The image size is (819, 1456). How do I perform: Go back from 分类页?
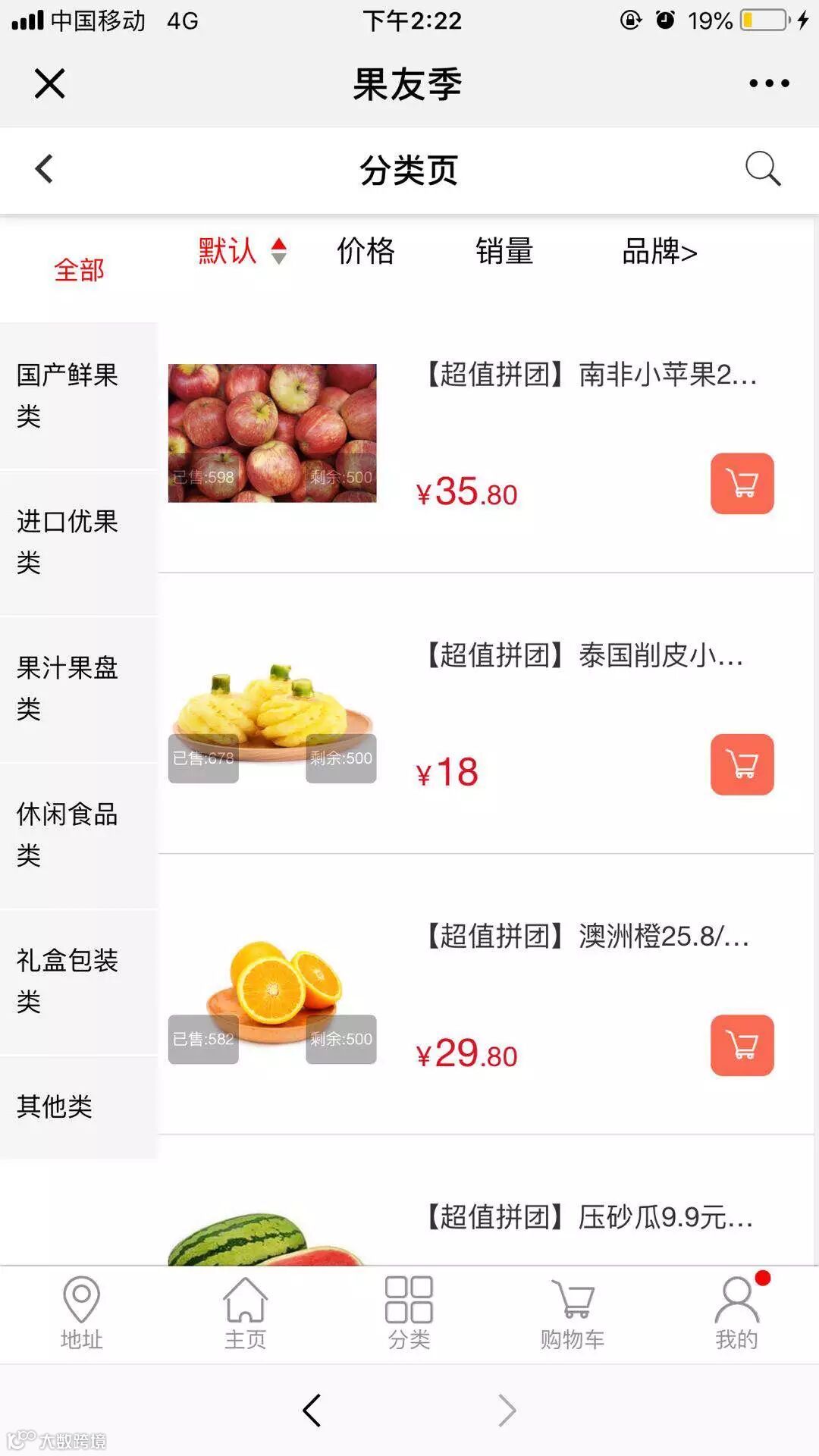coord(45,168)
